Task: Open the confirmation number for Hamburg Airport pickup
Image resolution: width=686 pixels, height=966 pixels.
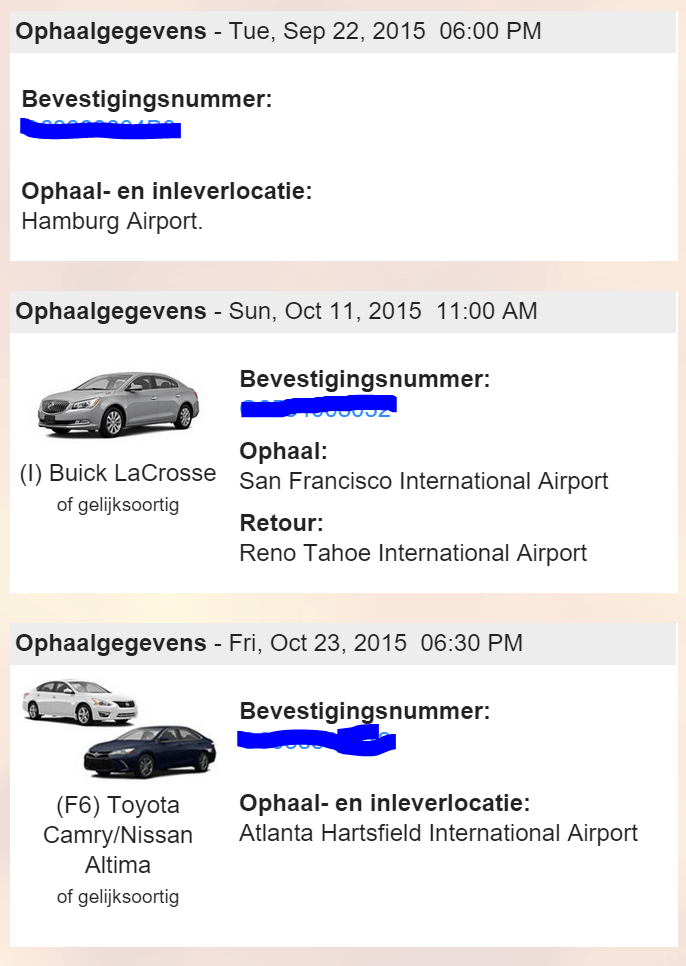Action: point(100,128)
